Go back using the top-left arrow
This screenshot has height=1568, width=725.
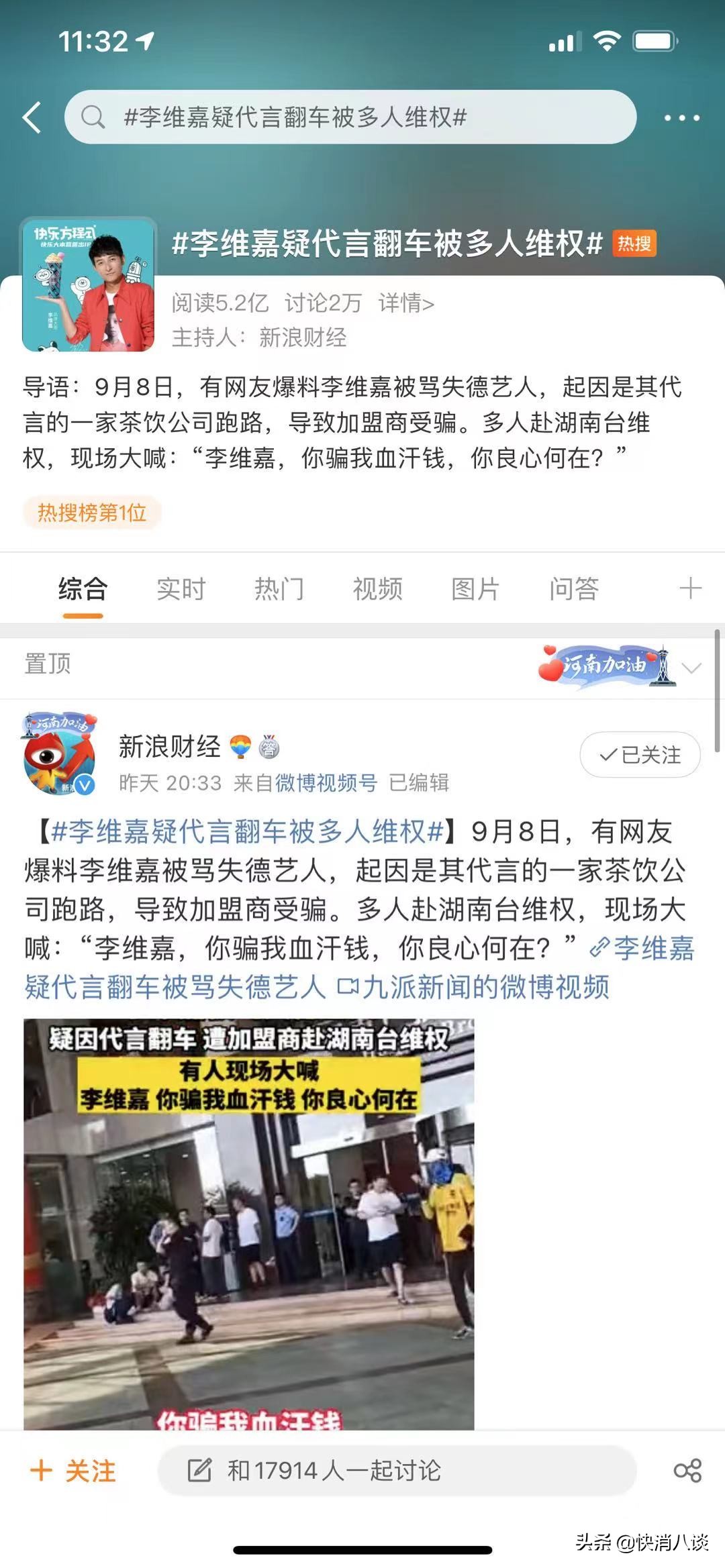pyautogui.click(x=32, y=117)
